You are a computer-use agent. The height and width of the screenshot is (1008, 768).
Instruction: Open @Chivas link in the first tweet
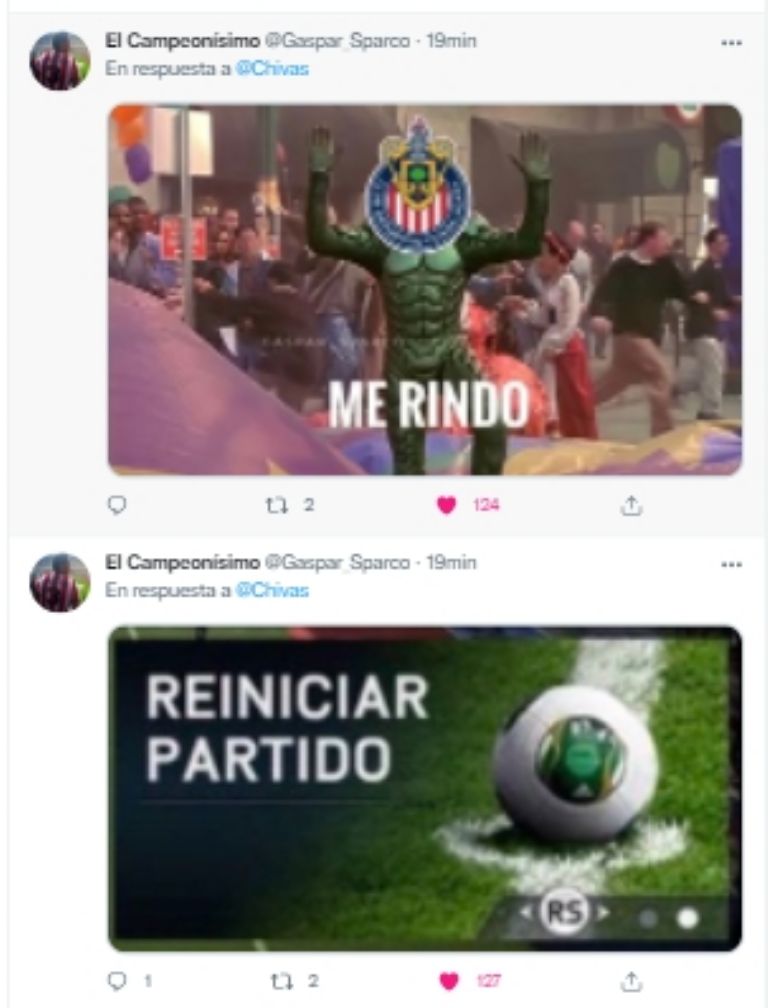(272, 69)
